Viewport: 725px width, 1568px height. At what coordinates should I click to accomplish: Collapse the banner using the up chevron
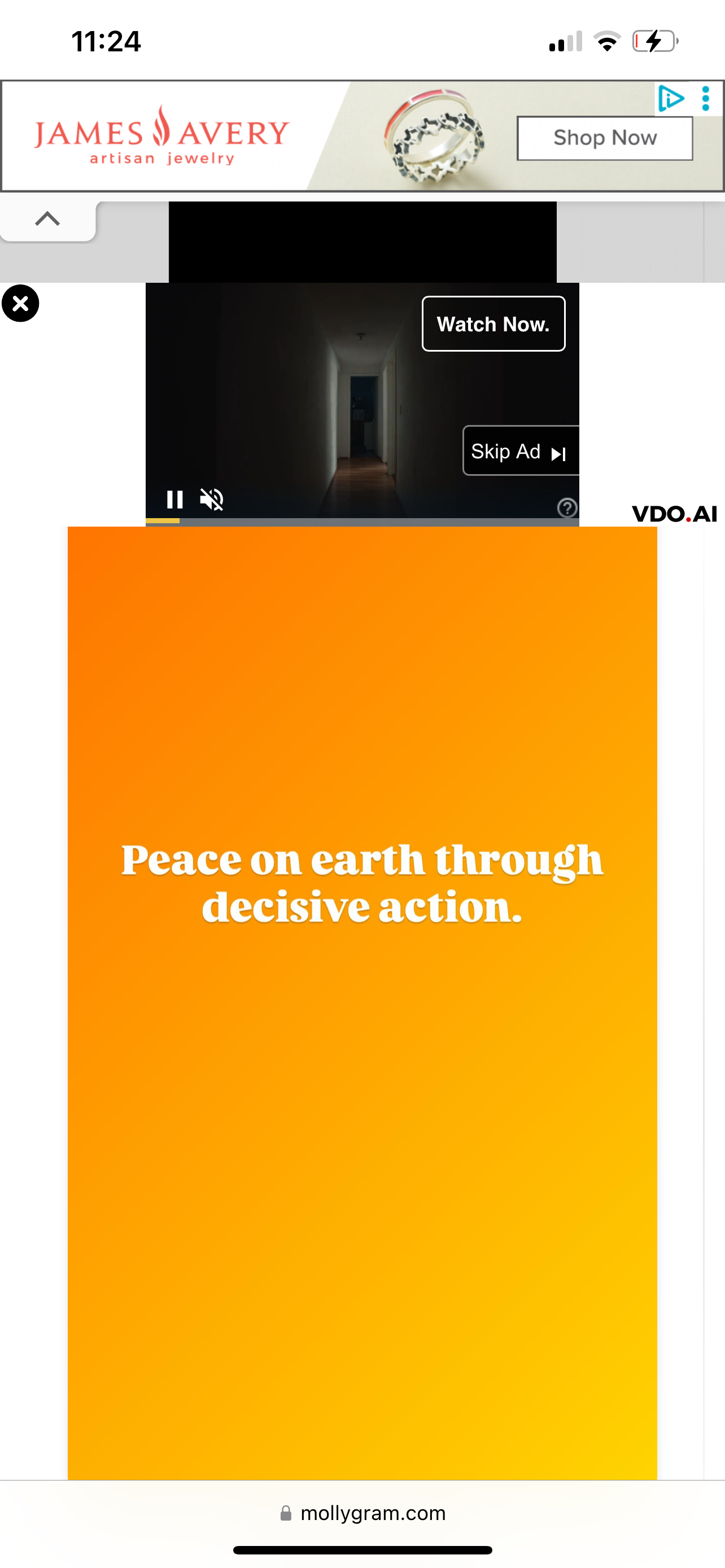pos(47,218)
